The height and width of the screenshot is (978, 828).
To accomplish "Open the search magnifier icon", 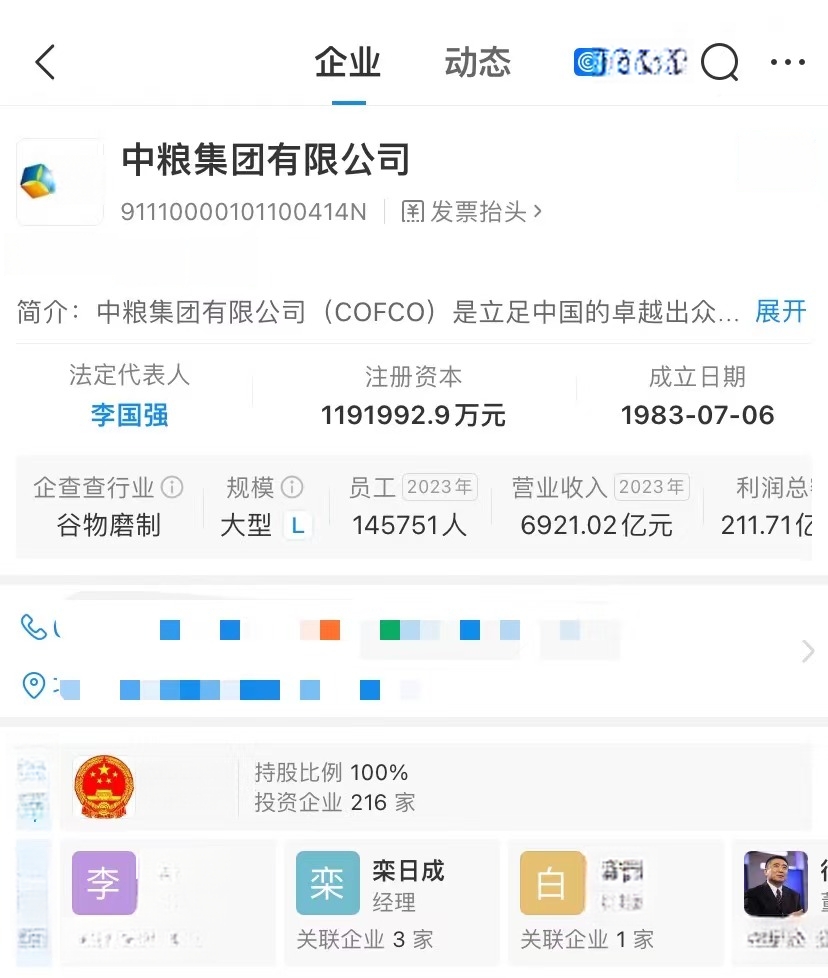I will (719, 62).
